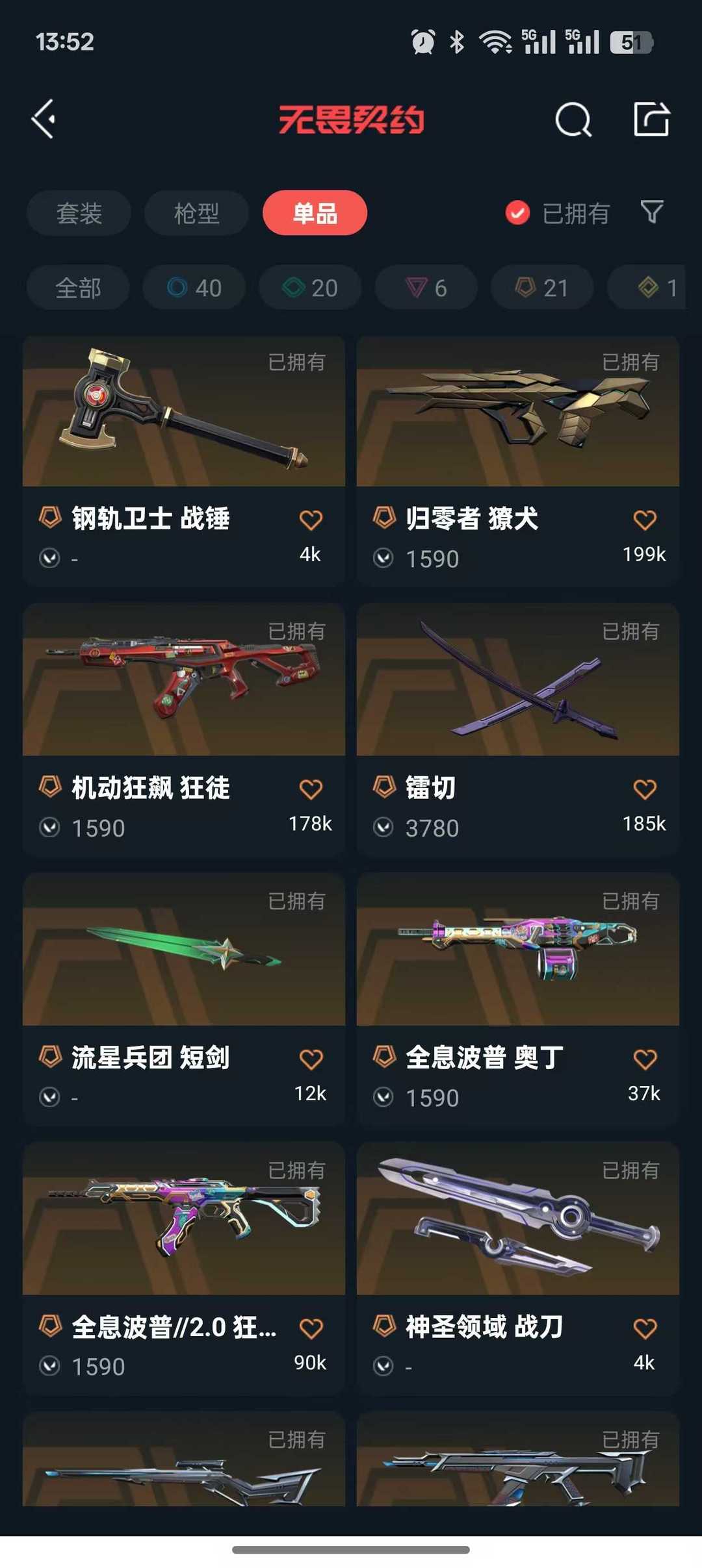Uncheck the 已拥有 owned filter
The width and height of the screenshot is (702, 1568).
[516, 212]
